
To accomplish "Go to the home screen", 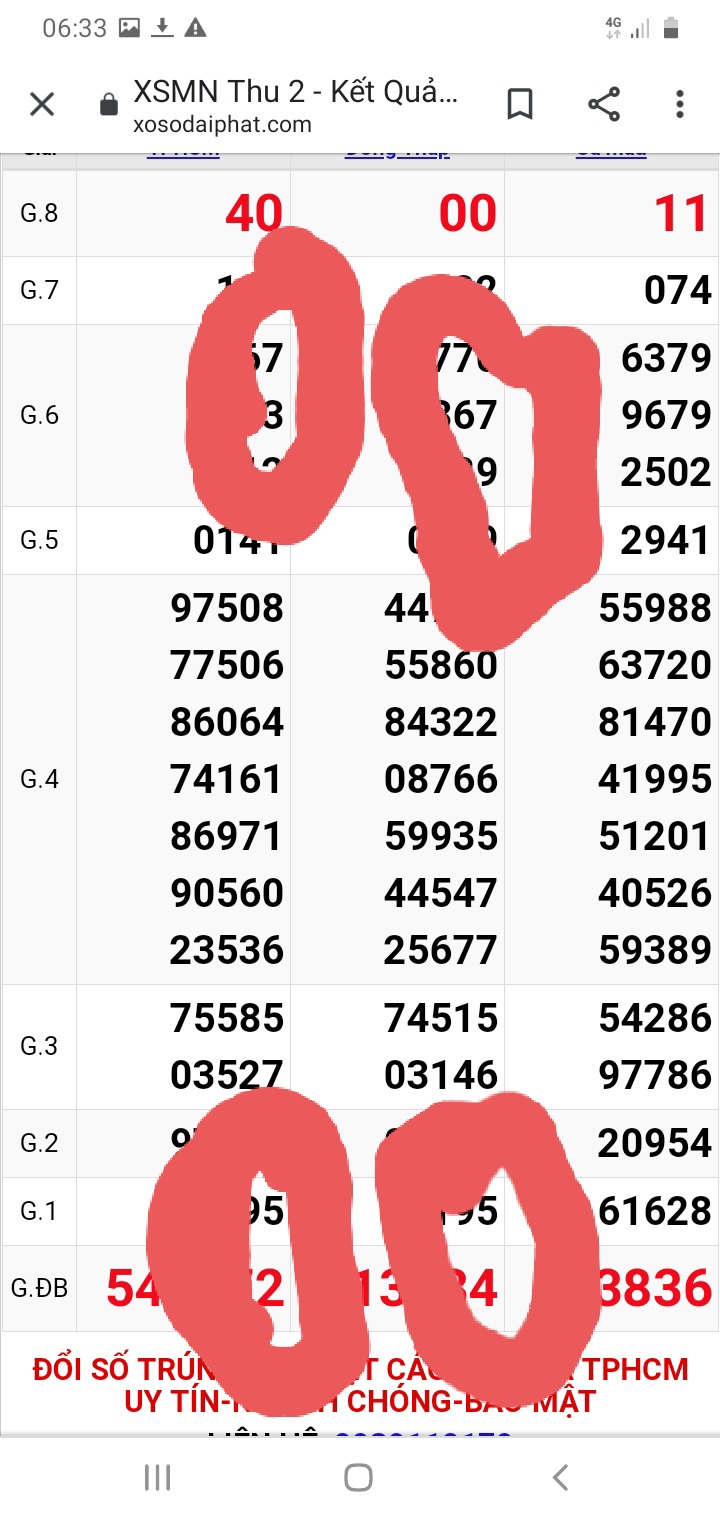I will tap(359, 1477).
